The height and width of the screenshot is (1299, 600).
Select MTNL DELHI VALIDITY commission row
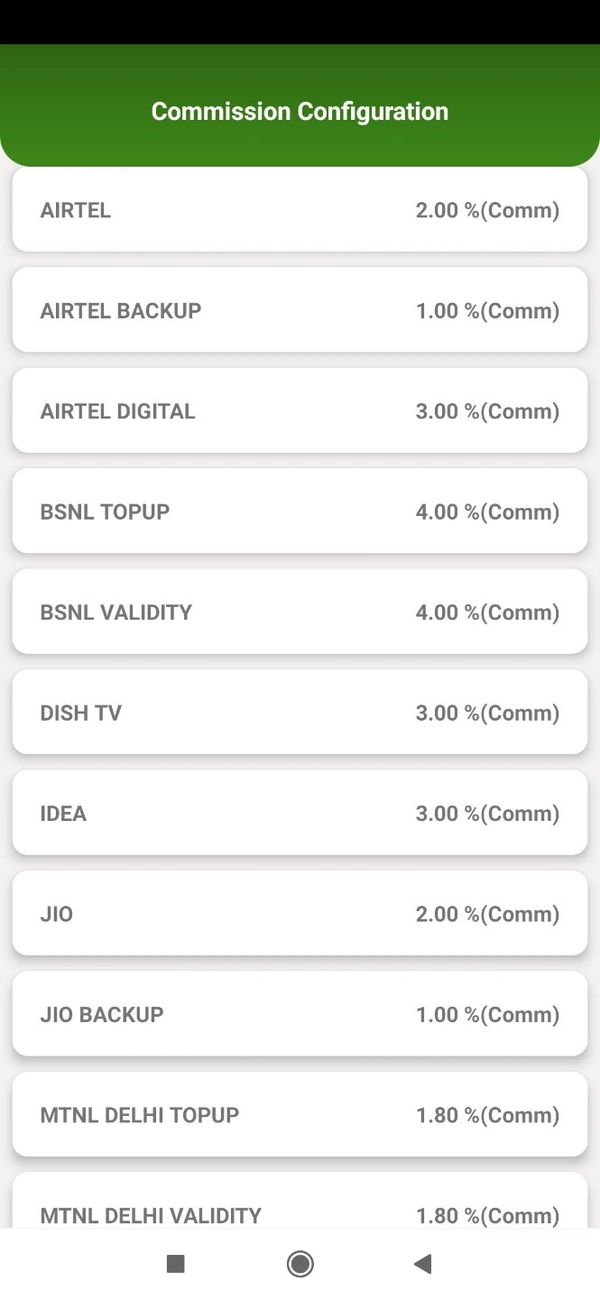coord(299,1208)
